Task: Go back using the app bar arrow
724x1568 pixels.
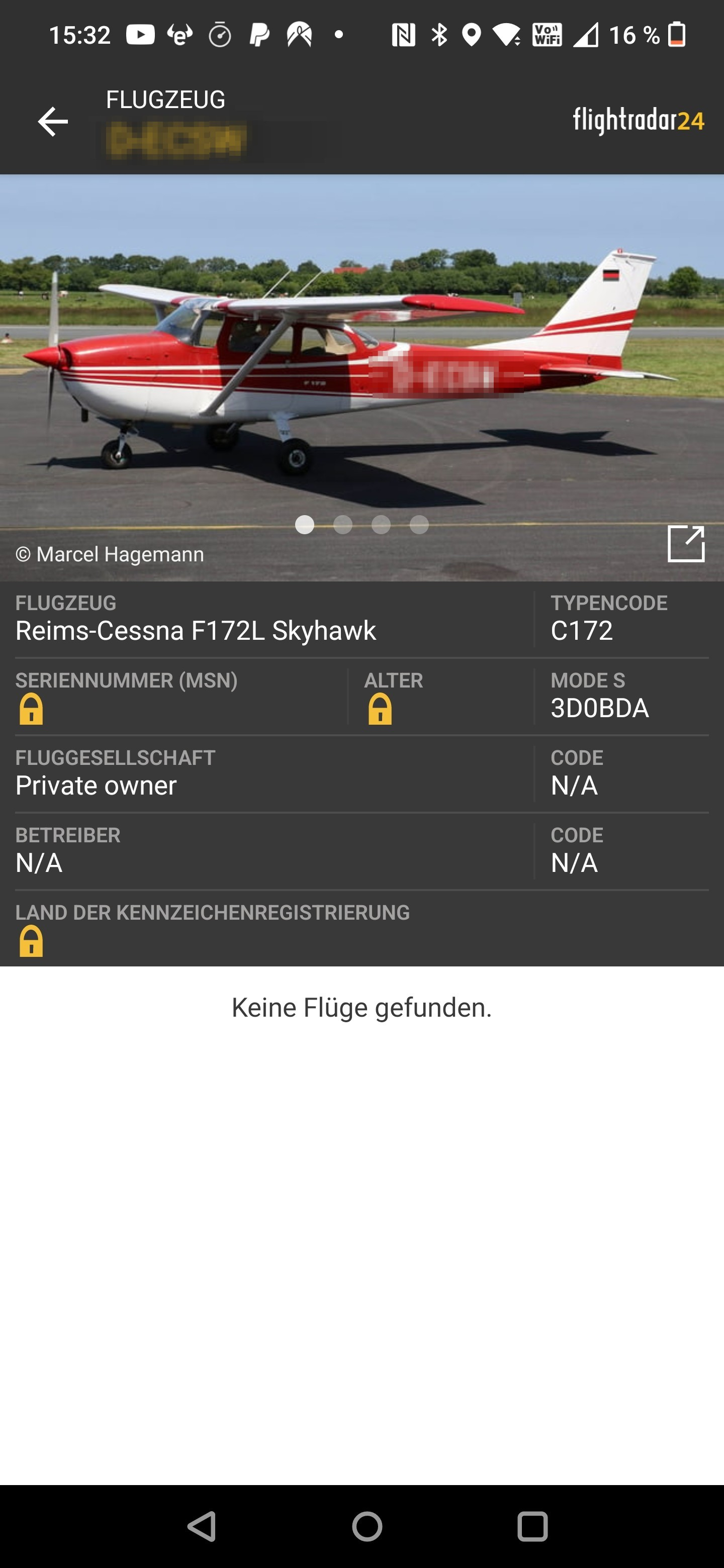Action: pyautogui.click(x=53, y=122)
